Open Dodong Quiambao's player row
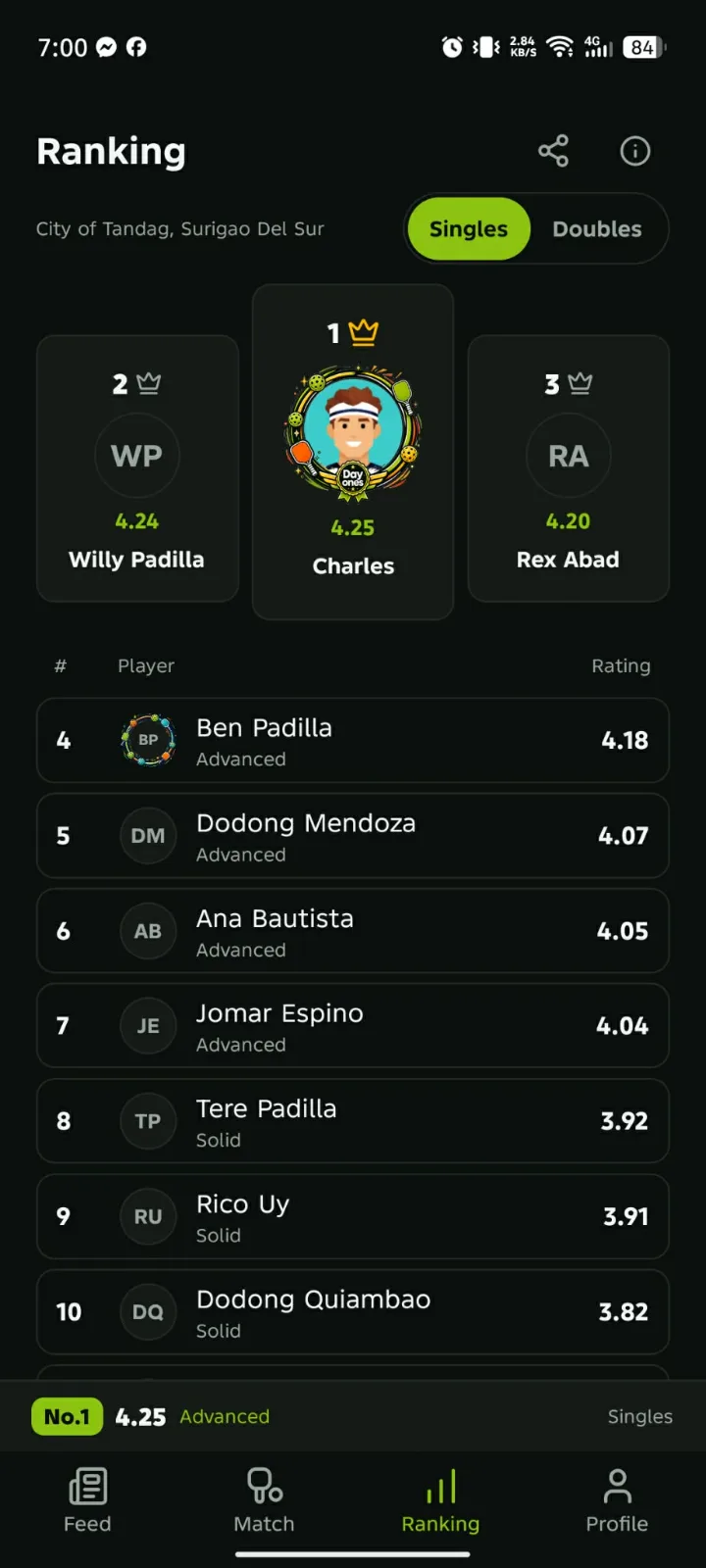Screen dimensions: 706x1568 click(353, 1312)
